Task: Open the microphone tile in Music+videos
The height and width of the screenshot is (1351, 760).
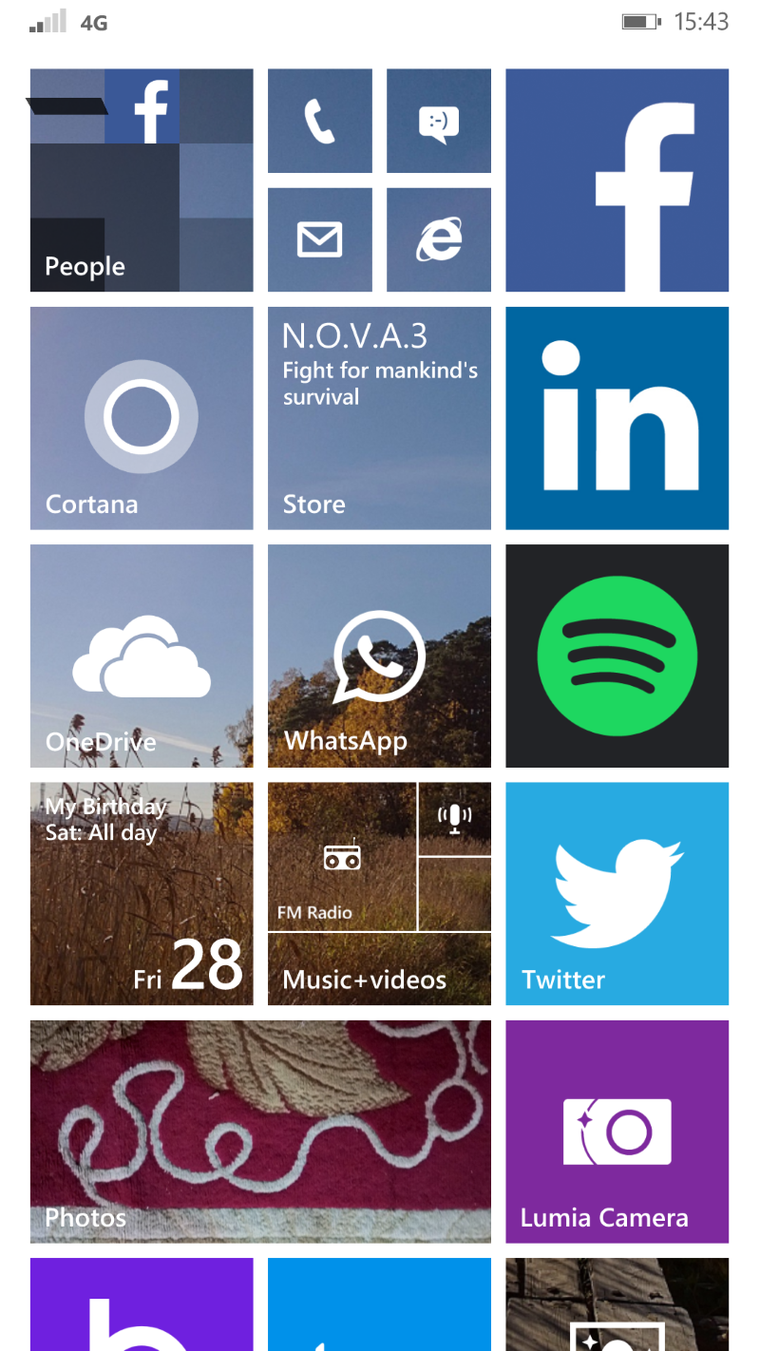Action: 455,820
